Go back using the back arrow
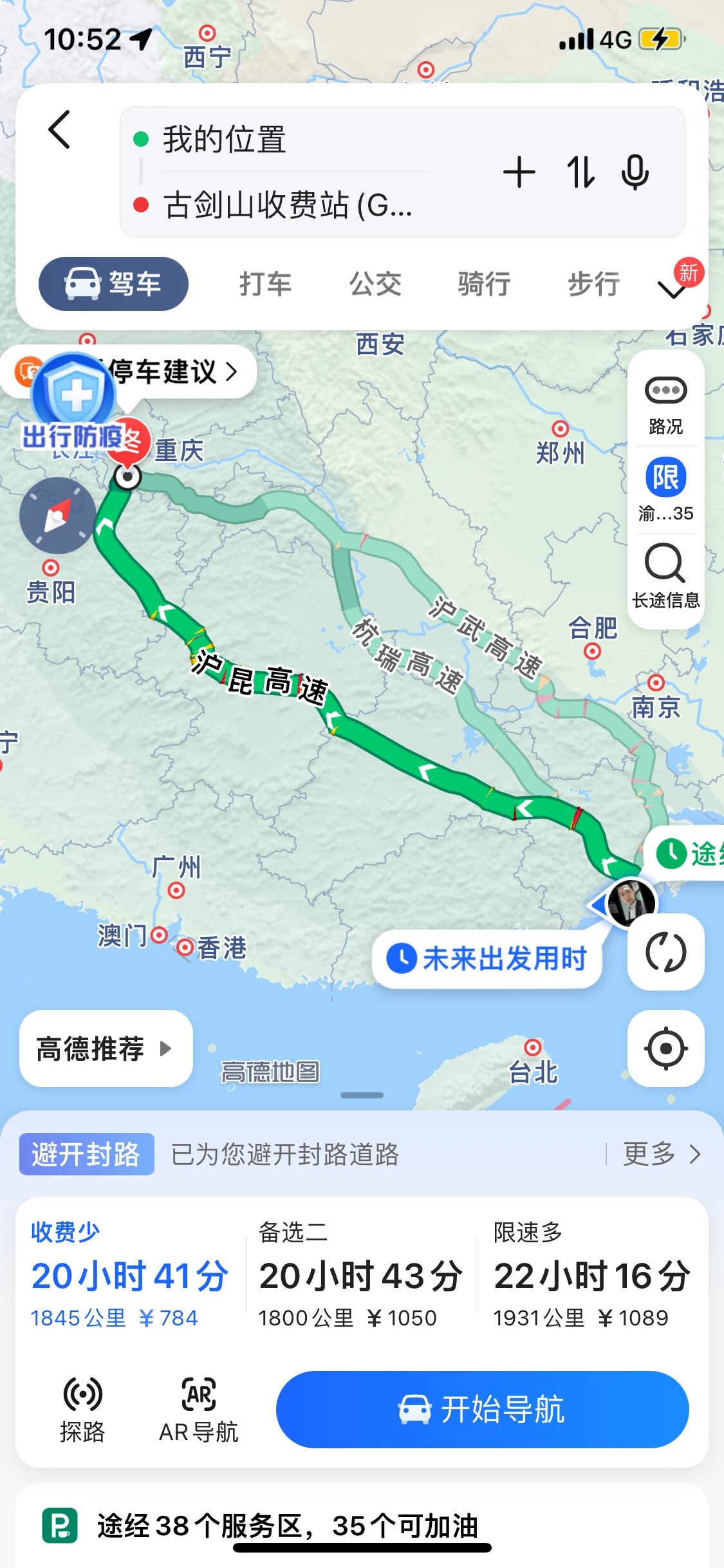Viewport: 724px width, 1568px height. click(59, 129)
